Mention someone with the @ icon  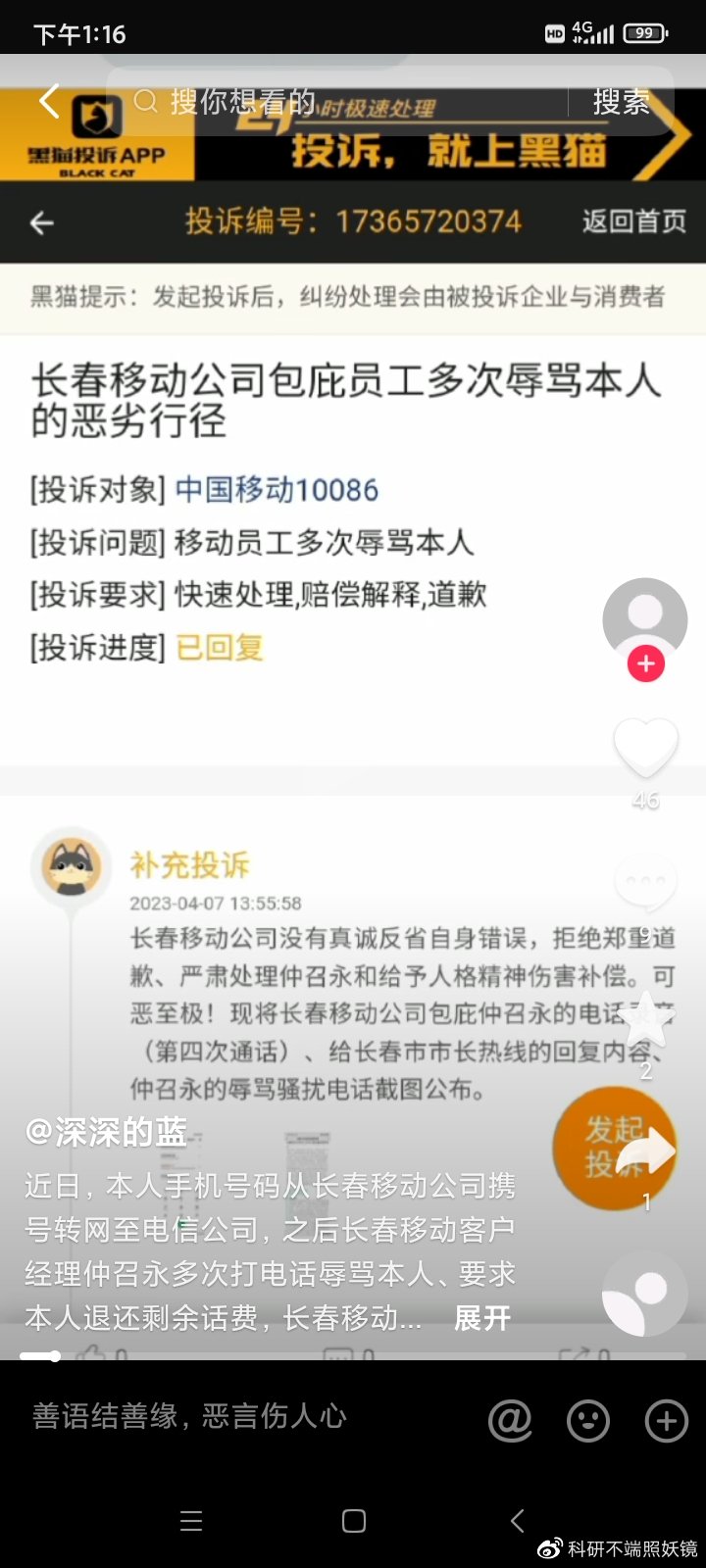510,1420
